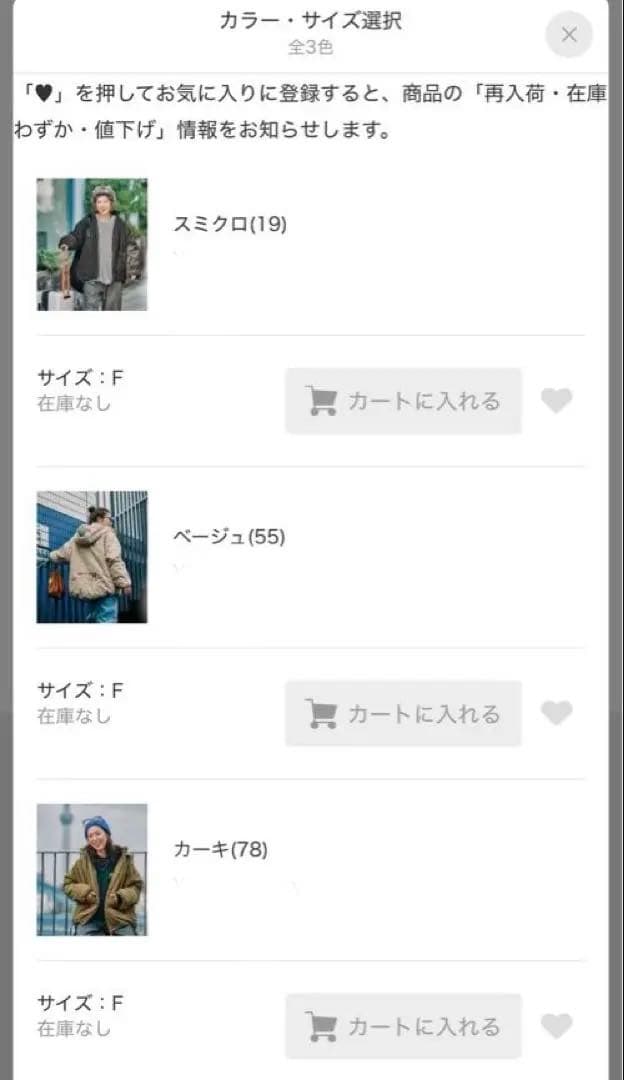
Task: Heart the カーキ(78) size F item
Action: point(556,1026)
